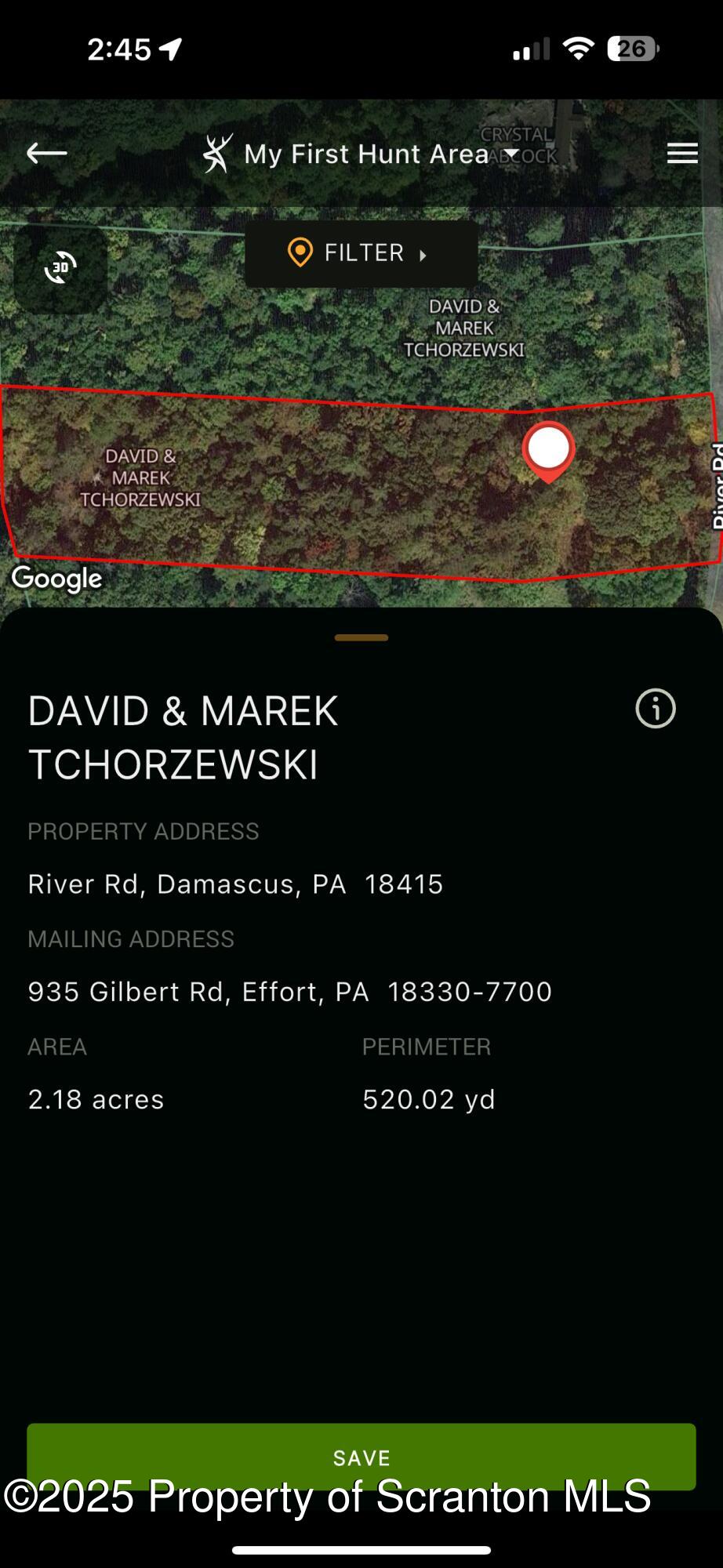Tap the Google logo on the map
Image resolution: width=723 pixels, height=1568 pixels.
56,579
